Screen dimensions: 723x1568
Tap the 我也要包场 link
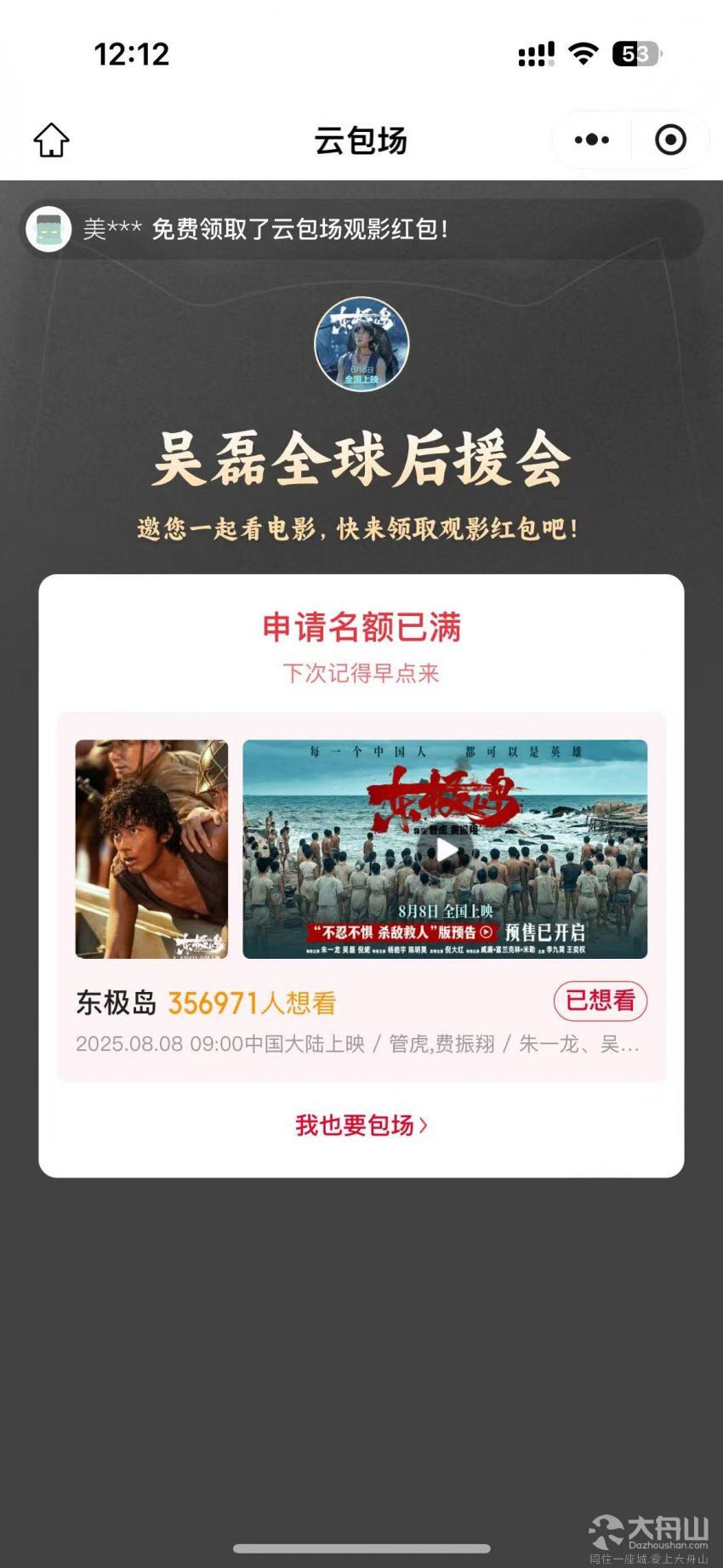point(361,1125)
